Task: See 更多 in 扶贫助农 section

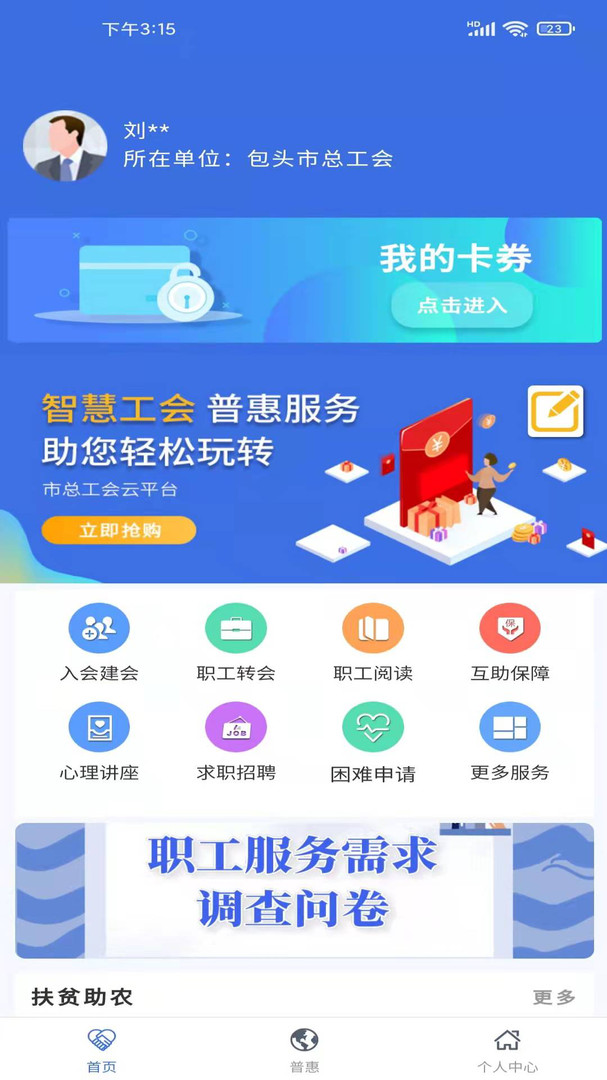Action: (554, 997)
